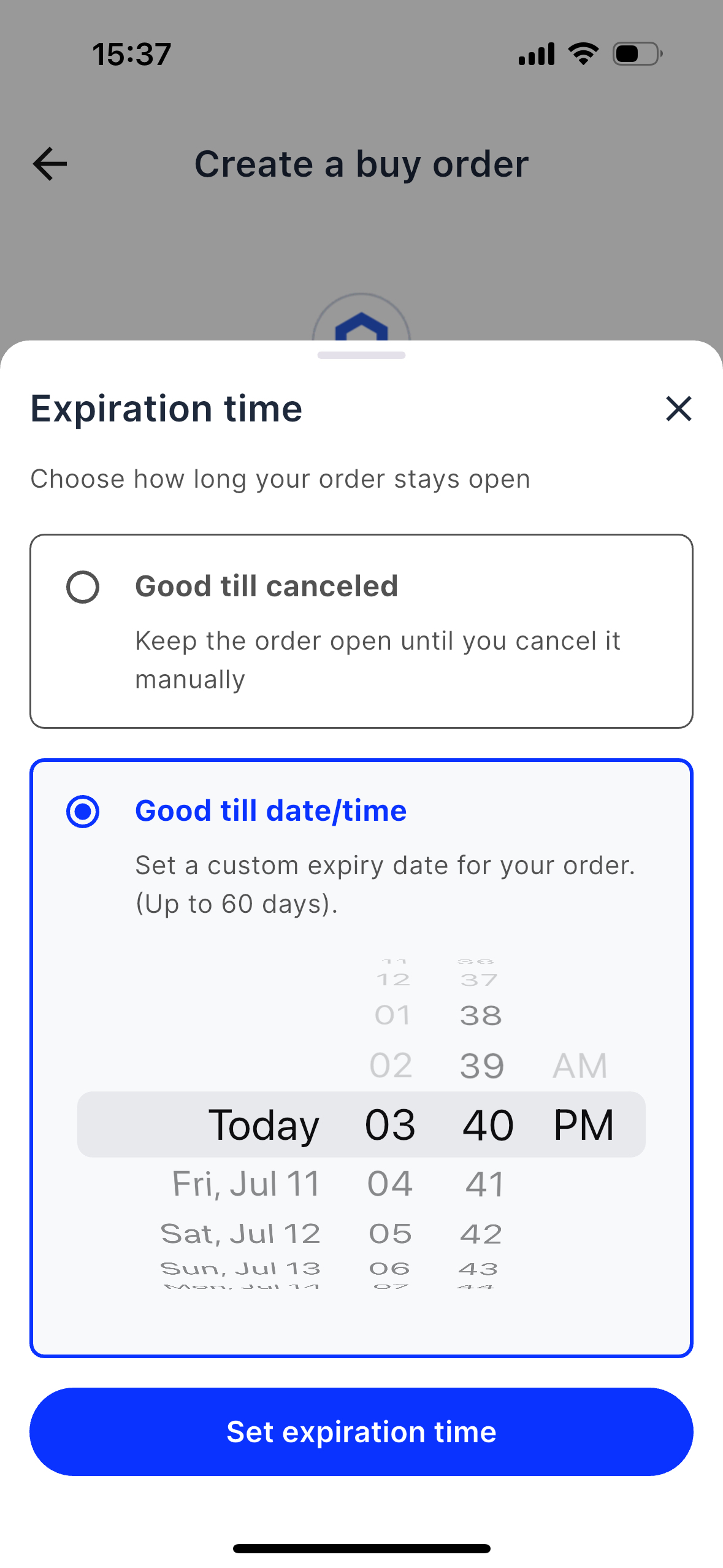Image resolution: width=723 pixels, height=1568 pixels.
Task: Choose hour 02 in the picker
Action: [x=391, y=1066]
